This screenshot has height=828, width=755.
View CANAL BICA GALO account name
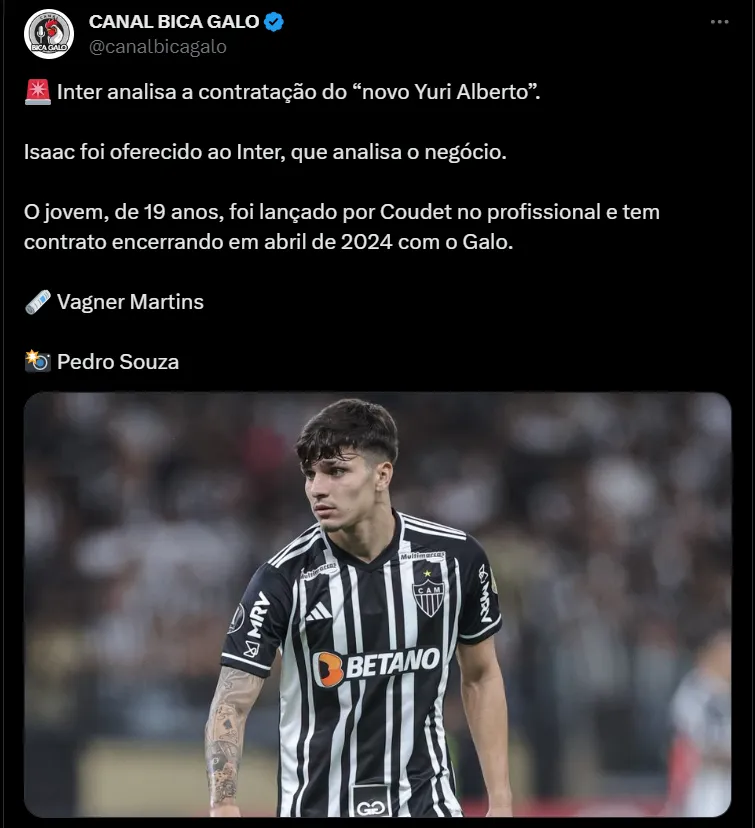[174, 22]
